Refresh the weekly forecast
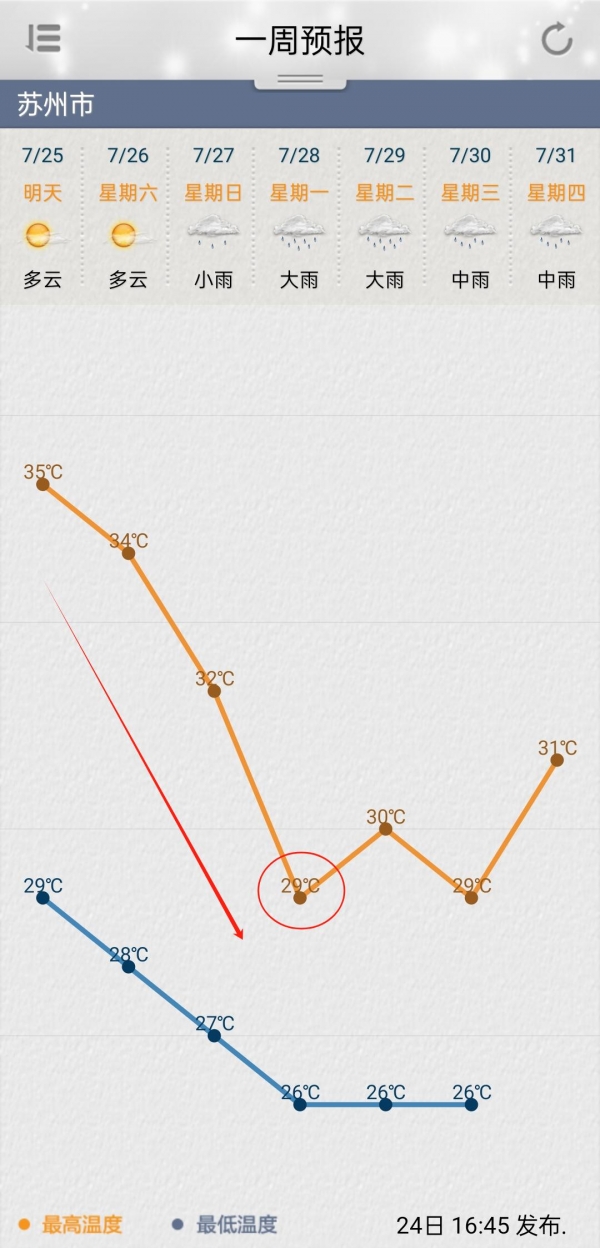This screenshot has width=600, height=1248. 556,40
